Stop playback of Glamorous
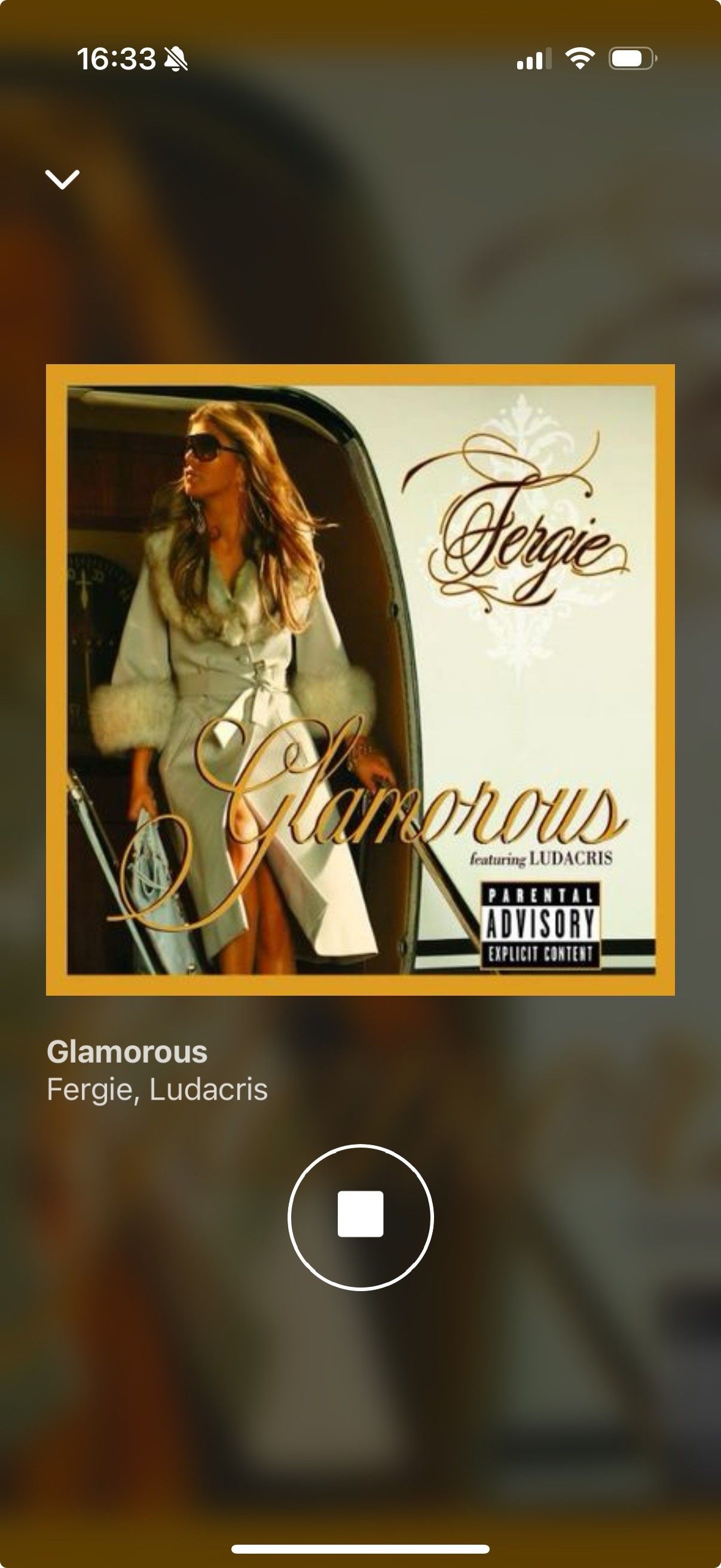The image size is (721, 1568). pyautogui.click(x=360, y=1217)
